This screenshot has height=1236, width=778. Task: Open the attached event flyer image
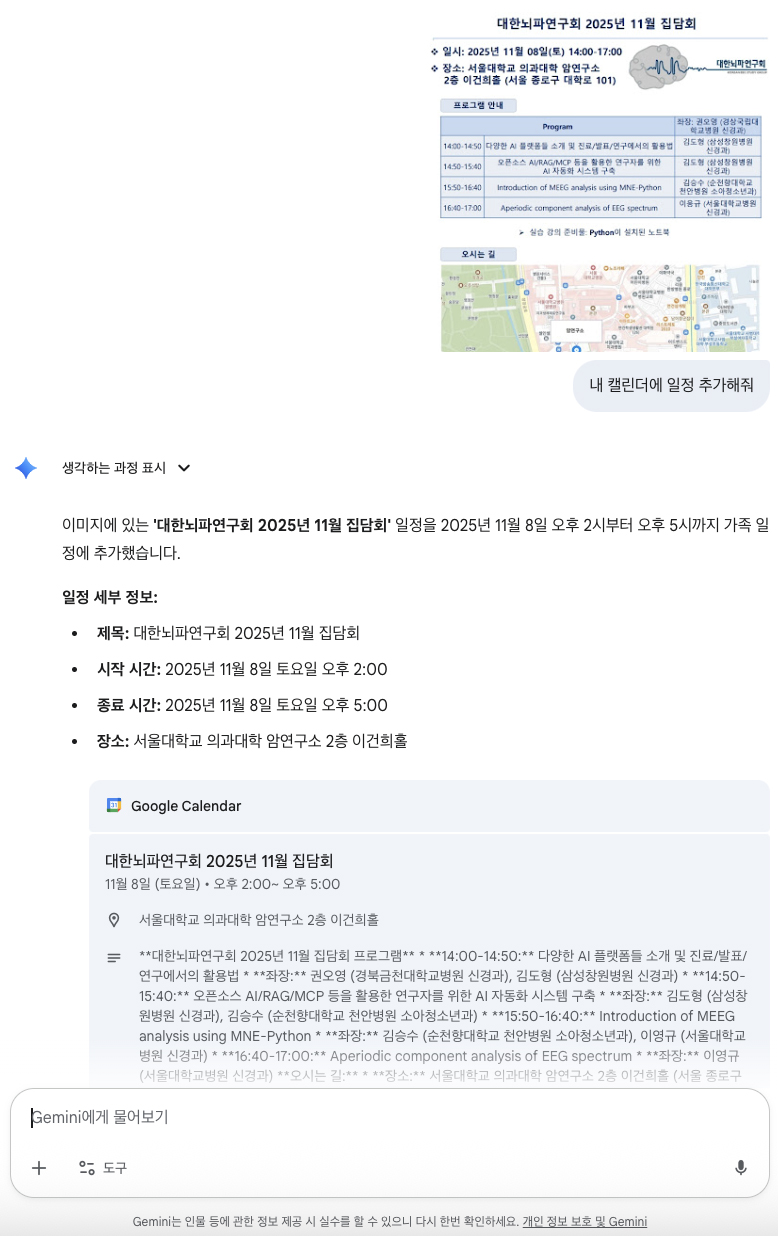pyautogui.click(x=604, y=180)
